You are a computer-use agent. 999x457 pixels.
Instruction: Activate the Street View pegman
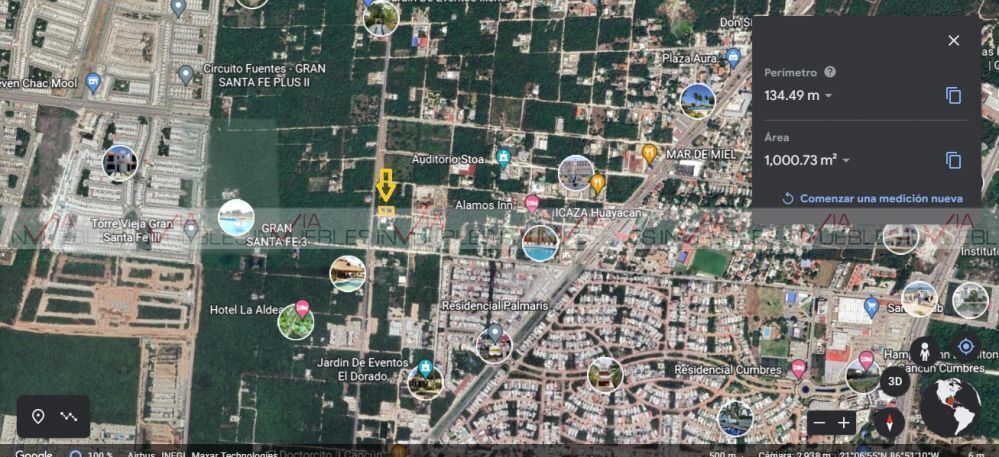[x=923, y=351]
